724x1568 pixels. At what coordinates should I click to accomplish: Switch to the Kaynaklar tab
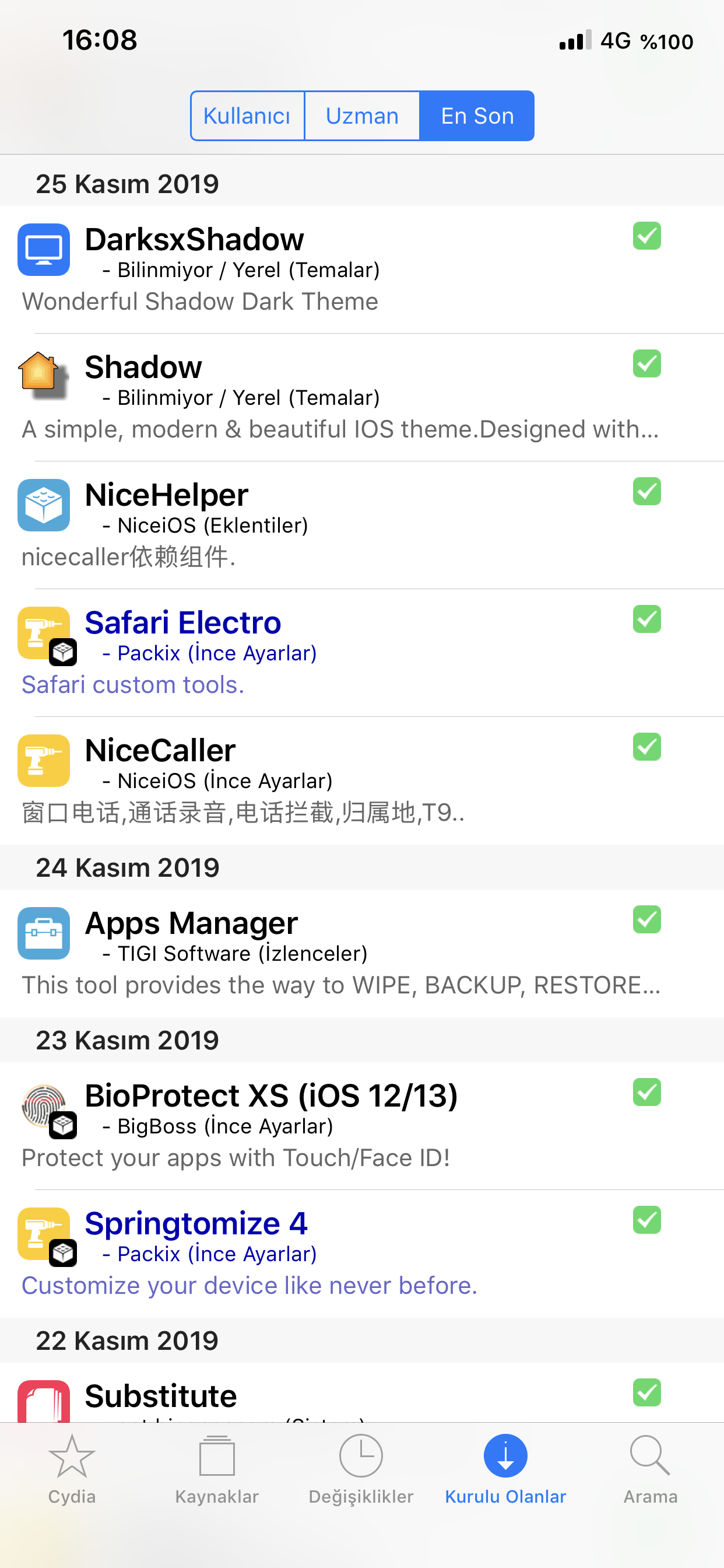(217, 1468)
